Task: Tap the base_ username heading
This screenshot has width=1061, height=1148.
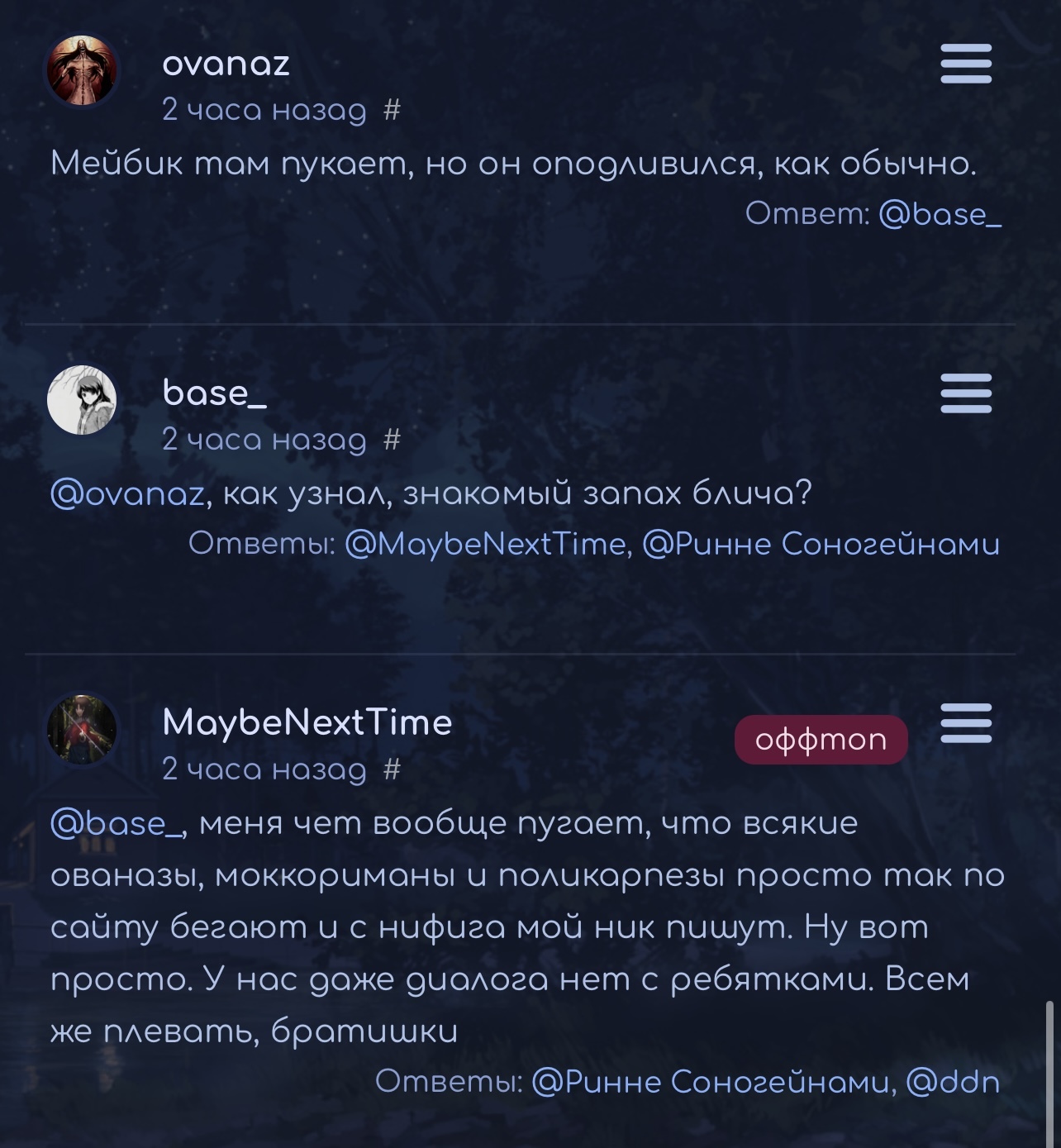Action: (x=214, y=393)
